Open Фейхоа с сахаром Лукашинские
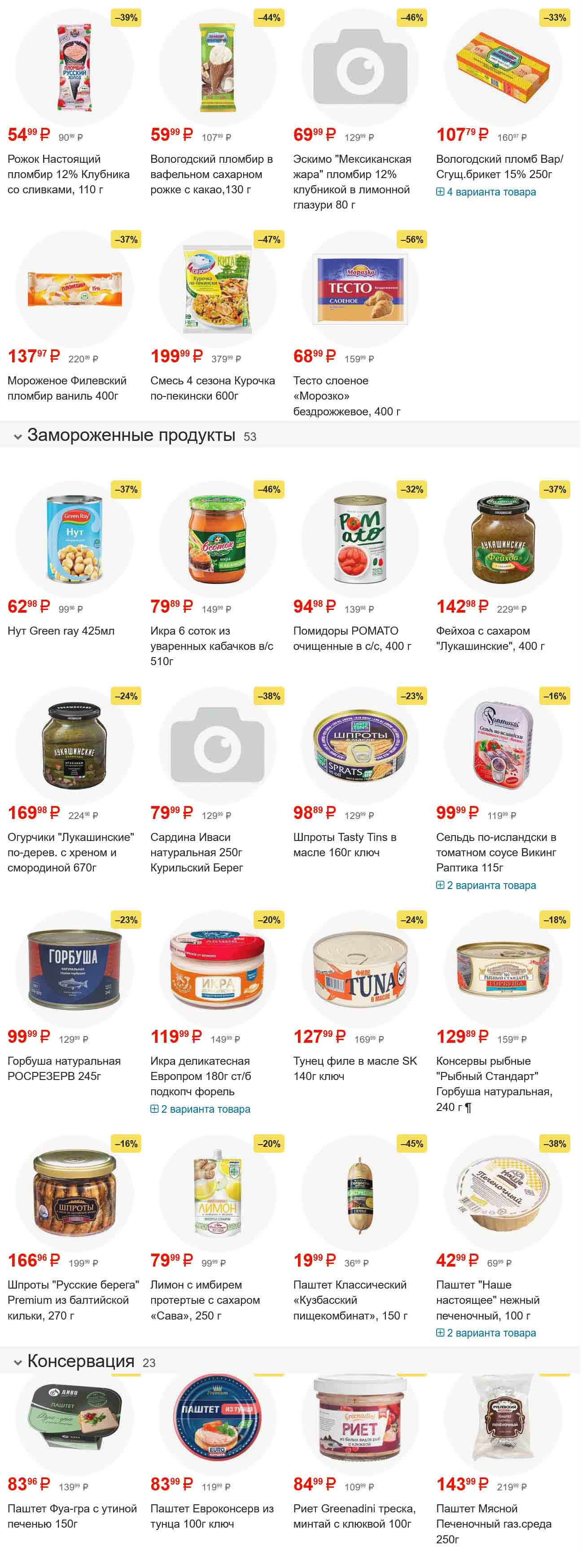 pyautogui.click(x=490, y=638)
